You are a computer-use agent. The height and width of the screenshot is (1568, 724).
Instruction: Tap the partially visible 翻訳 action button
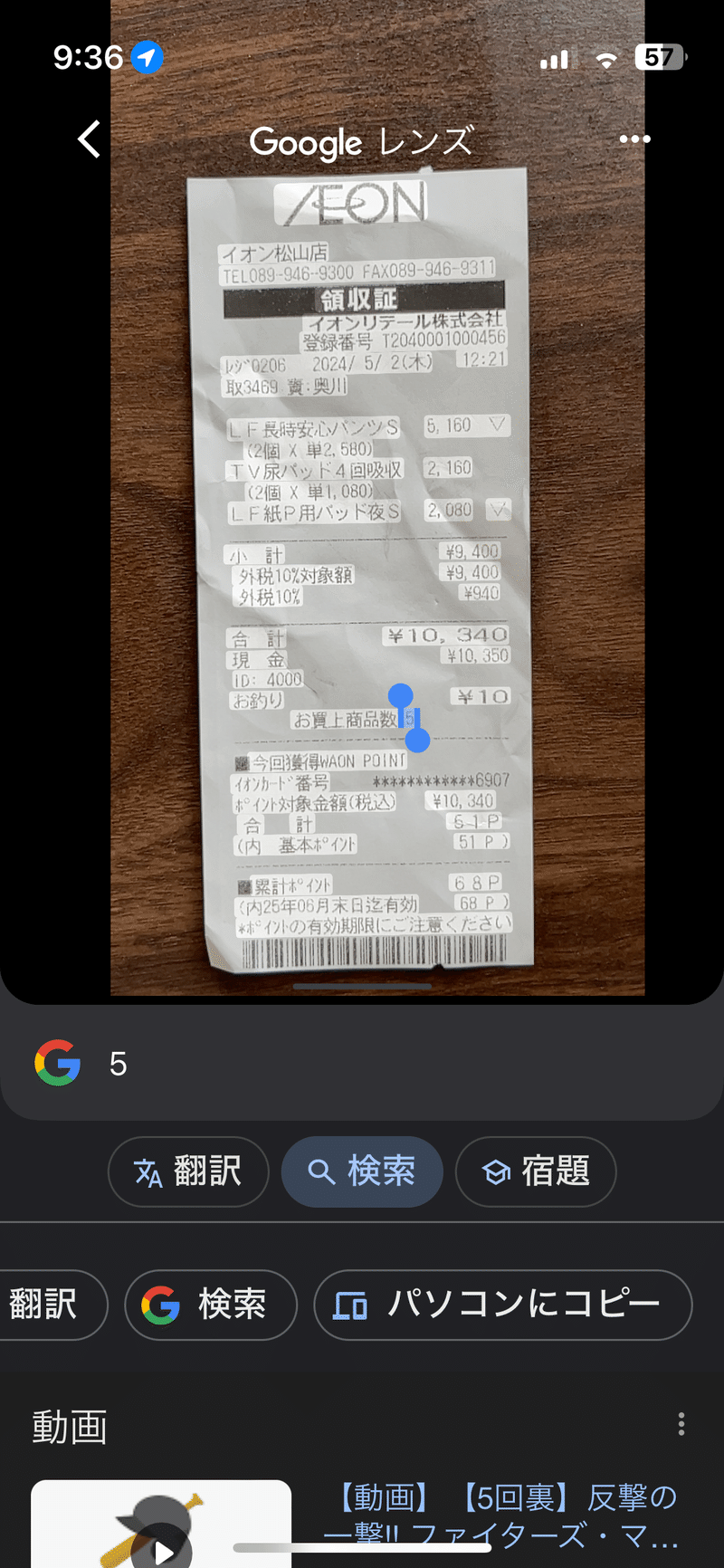[50, 1305]
